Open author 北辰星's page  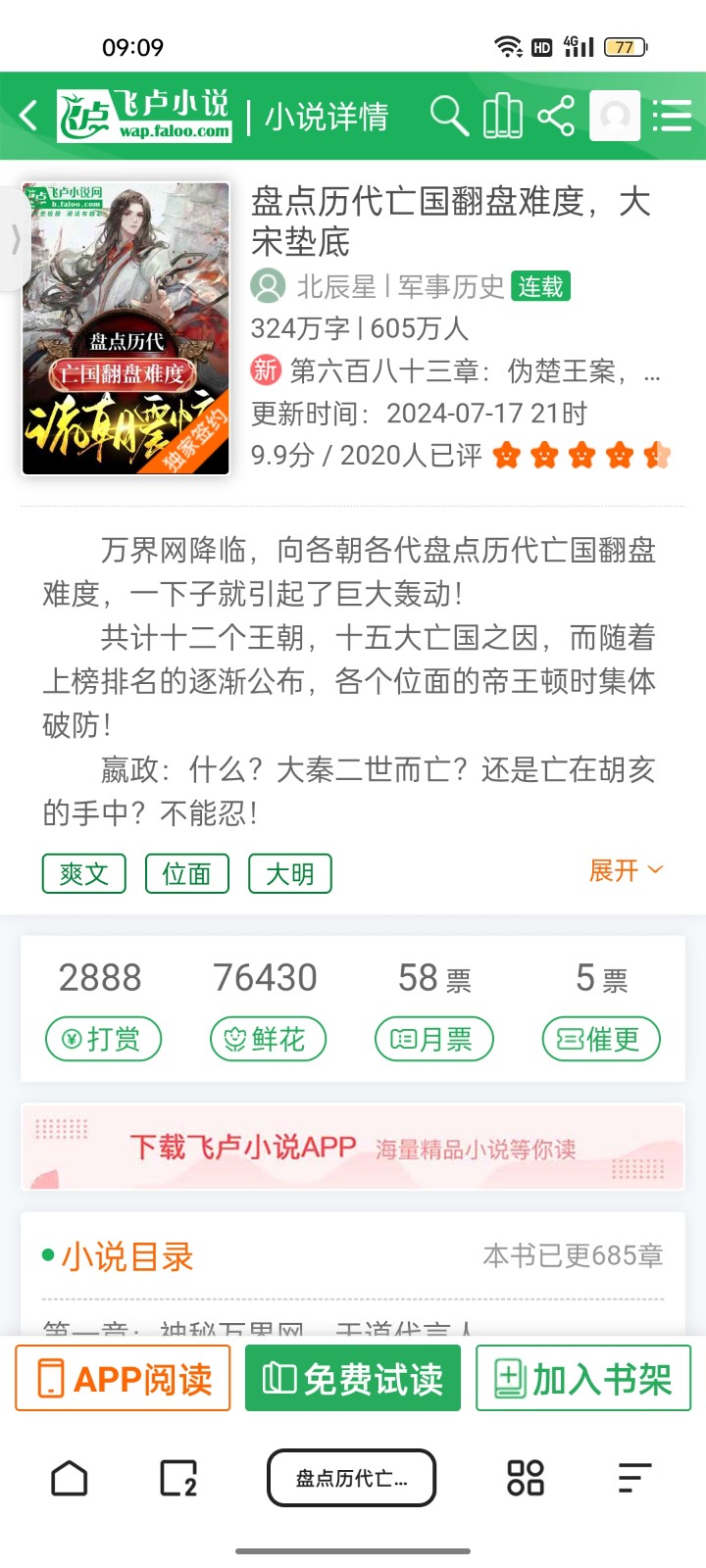(x=336, y=286)
